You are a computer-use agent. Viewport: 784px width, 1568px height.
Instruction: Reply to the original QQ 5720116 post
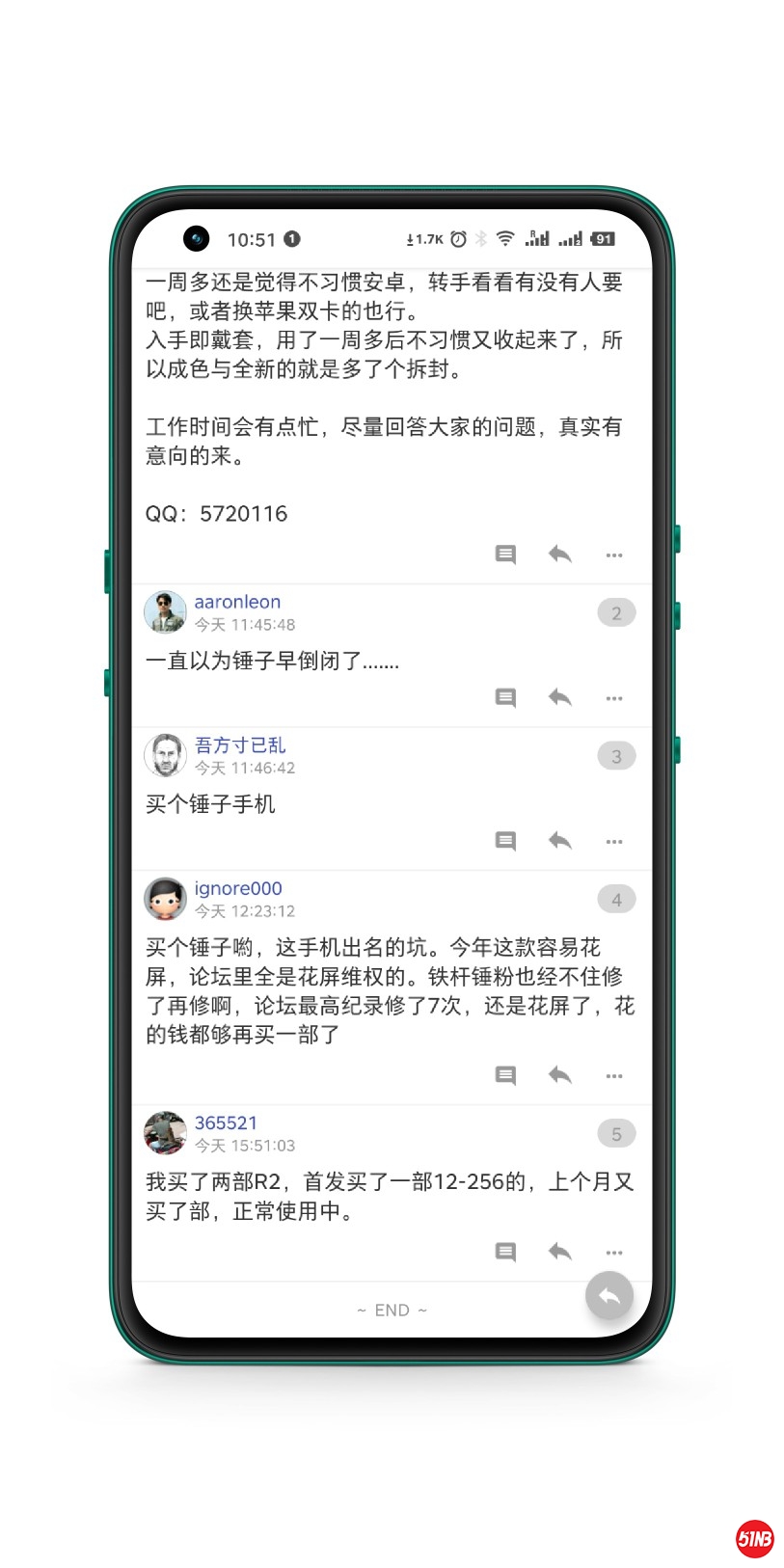pos(560,554)
